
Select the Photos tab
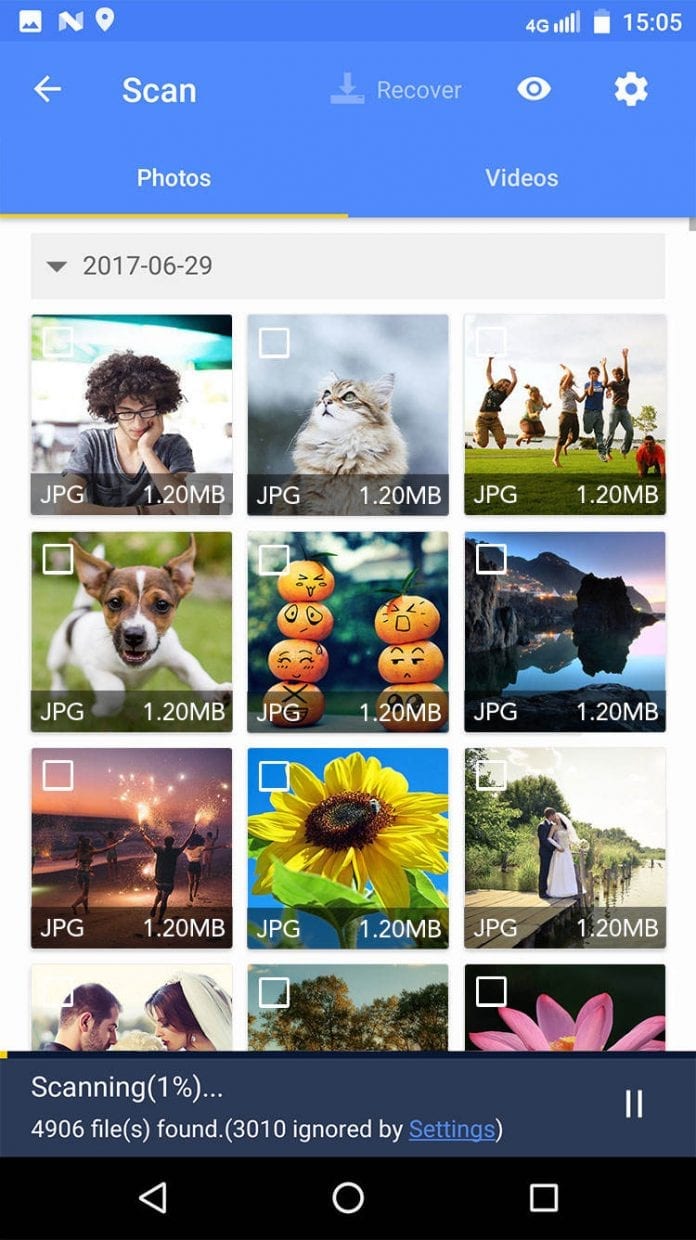174,178
